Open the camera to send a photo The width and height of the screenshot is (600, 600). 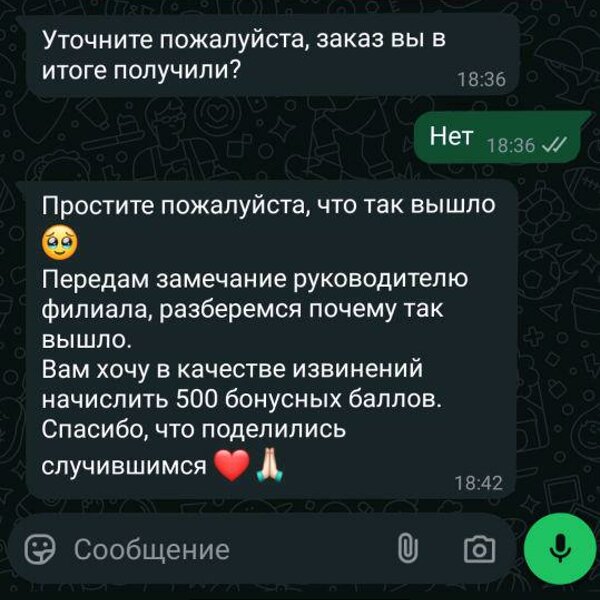pos(479,549)
